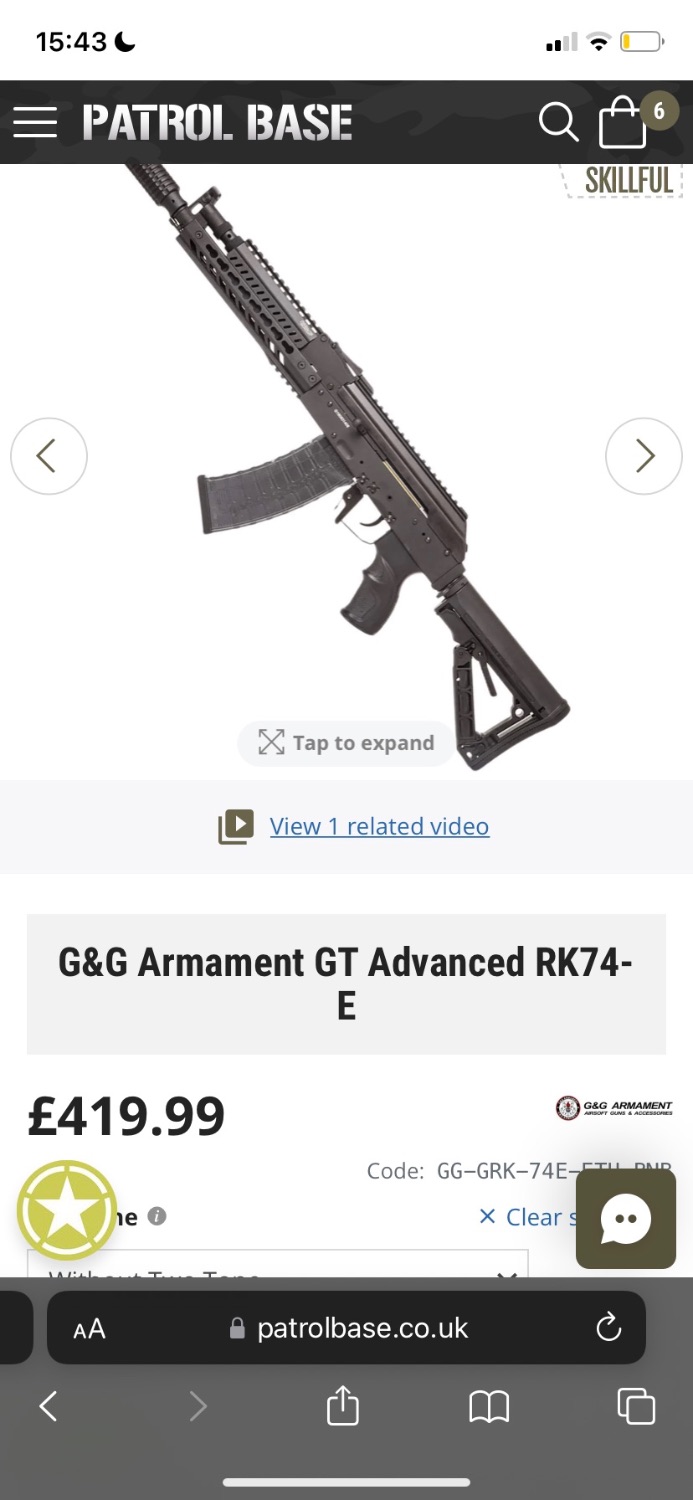Open the shopping basket
693x1500 pixels.
click(x=624, y=122)
